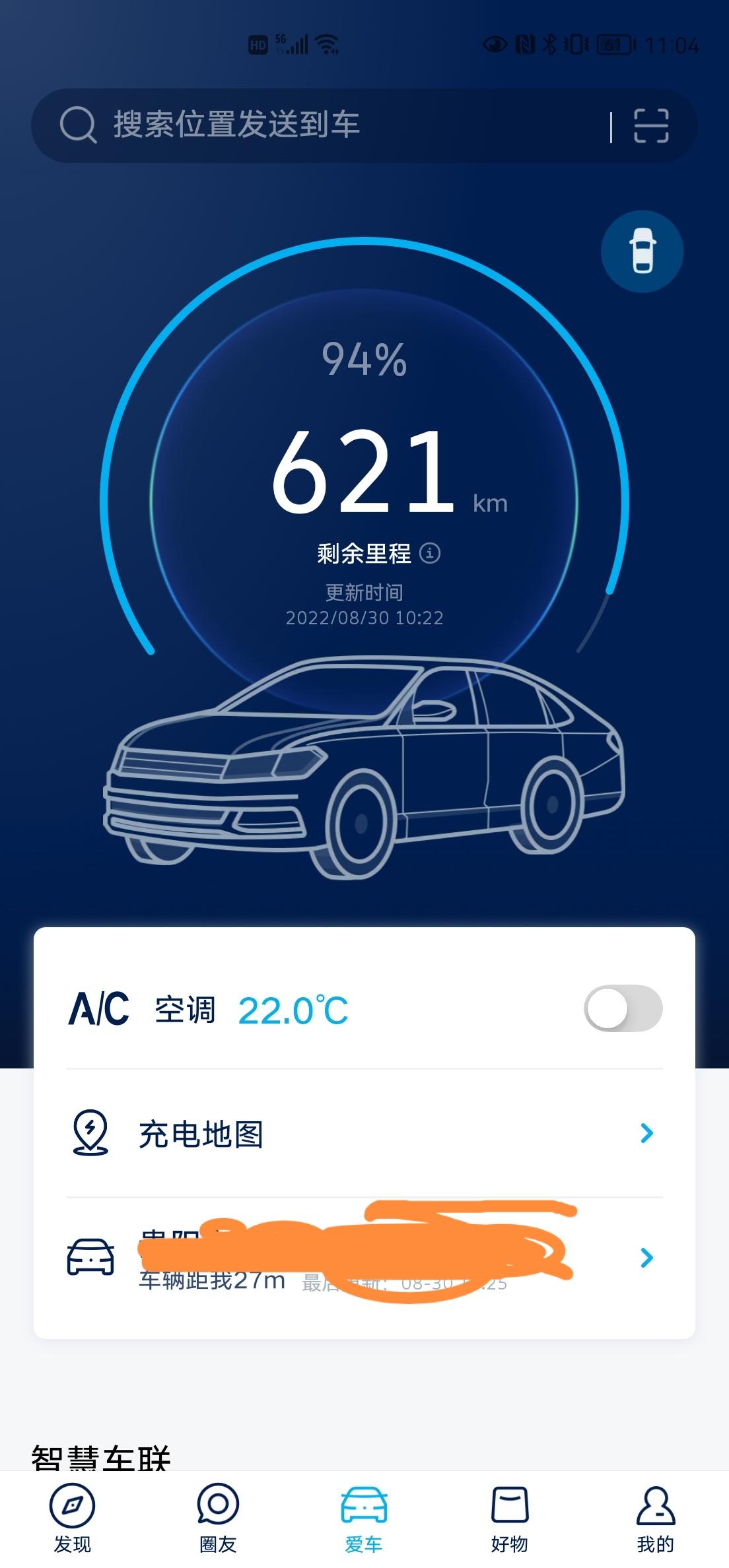Select the 发现 compass icon in bottom navigation

point(73,1507)
